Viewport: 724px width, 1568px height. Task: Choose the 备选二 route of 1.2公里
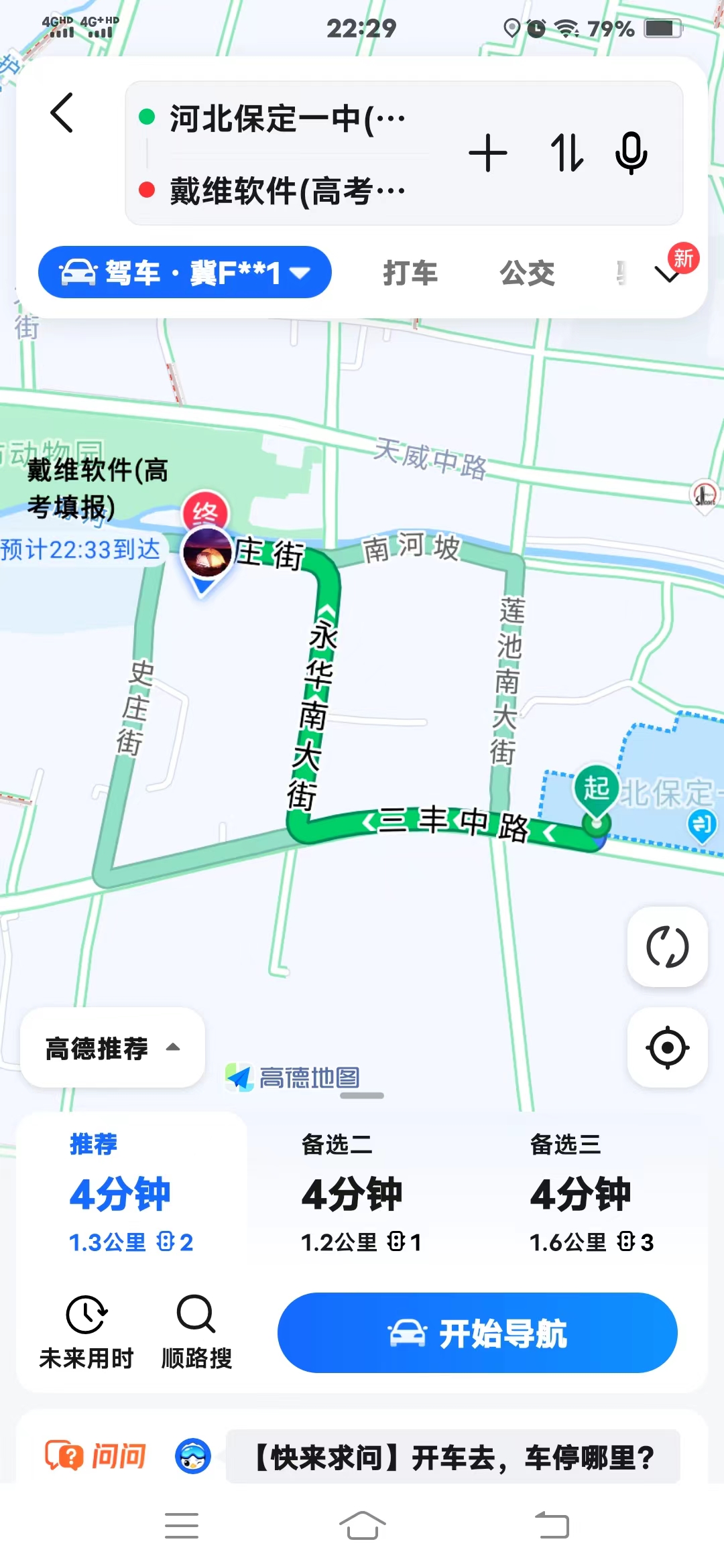click(x=361, y=1193)
